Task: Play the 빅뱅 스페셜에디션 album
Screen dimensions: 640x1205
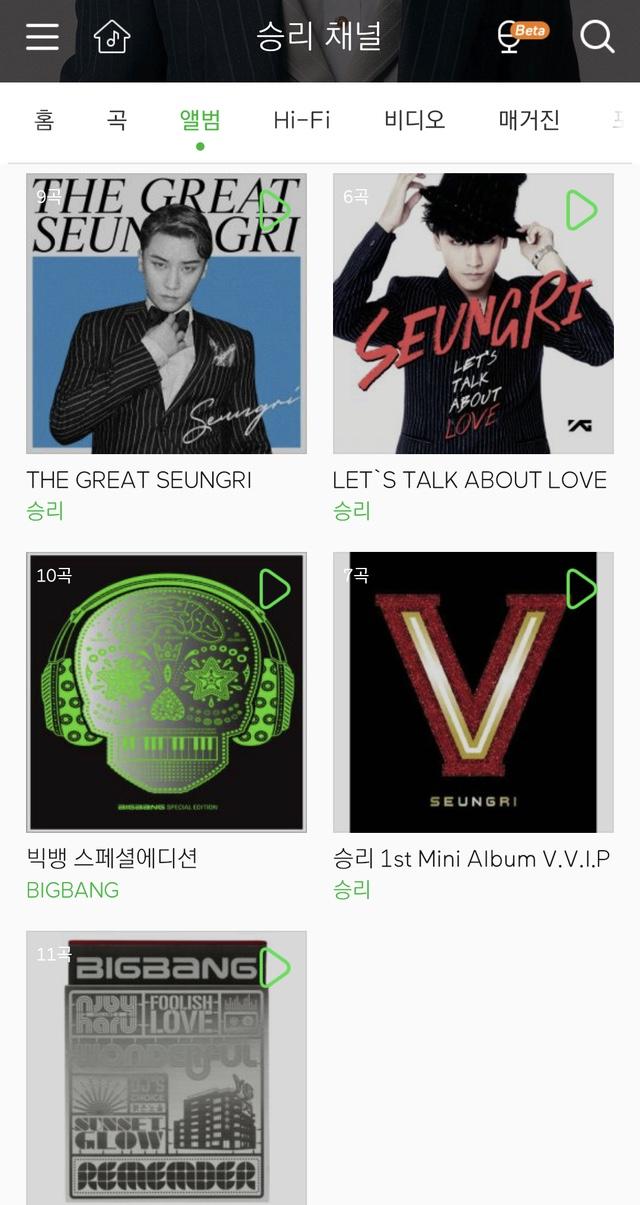Action: [275, 589]
